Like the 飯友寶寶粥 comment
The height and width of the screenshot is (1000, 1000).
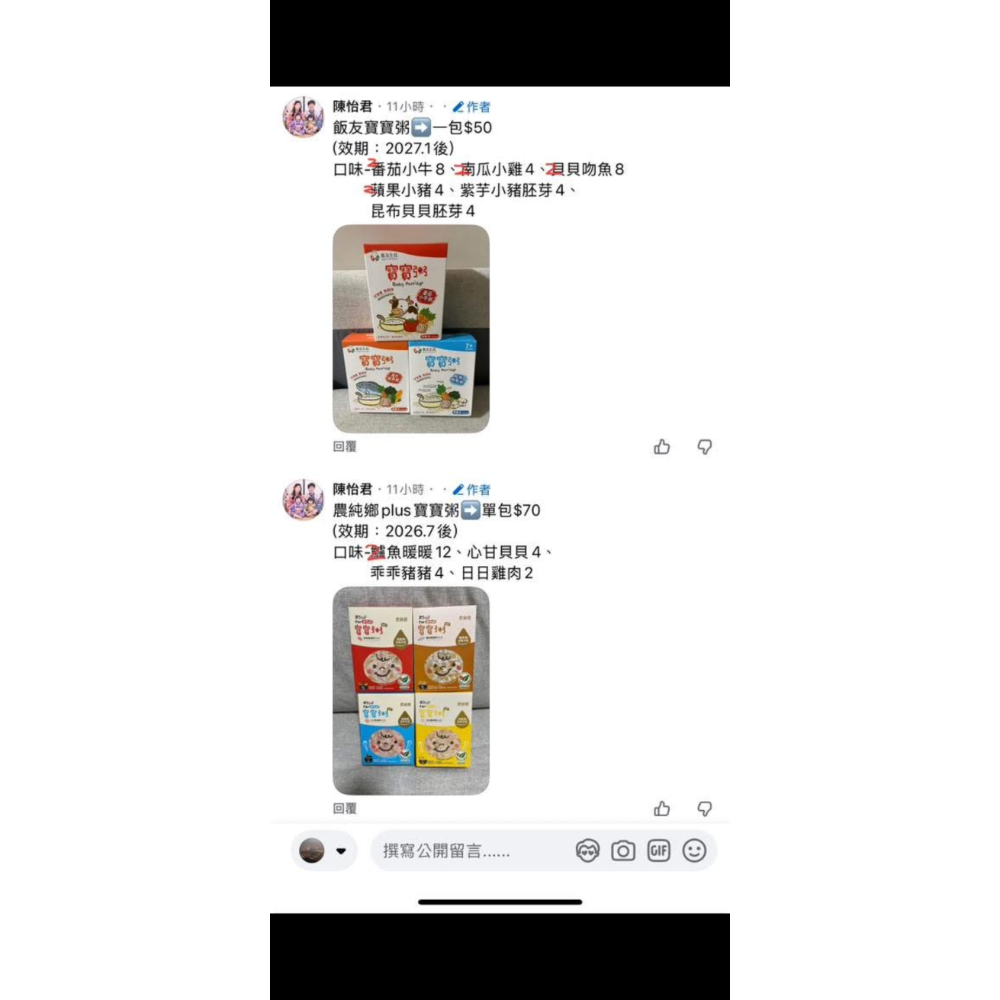662,447
